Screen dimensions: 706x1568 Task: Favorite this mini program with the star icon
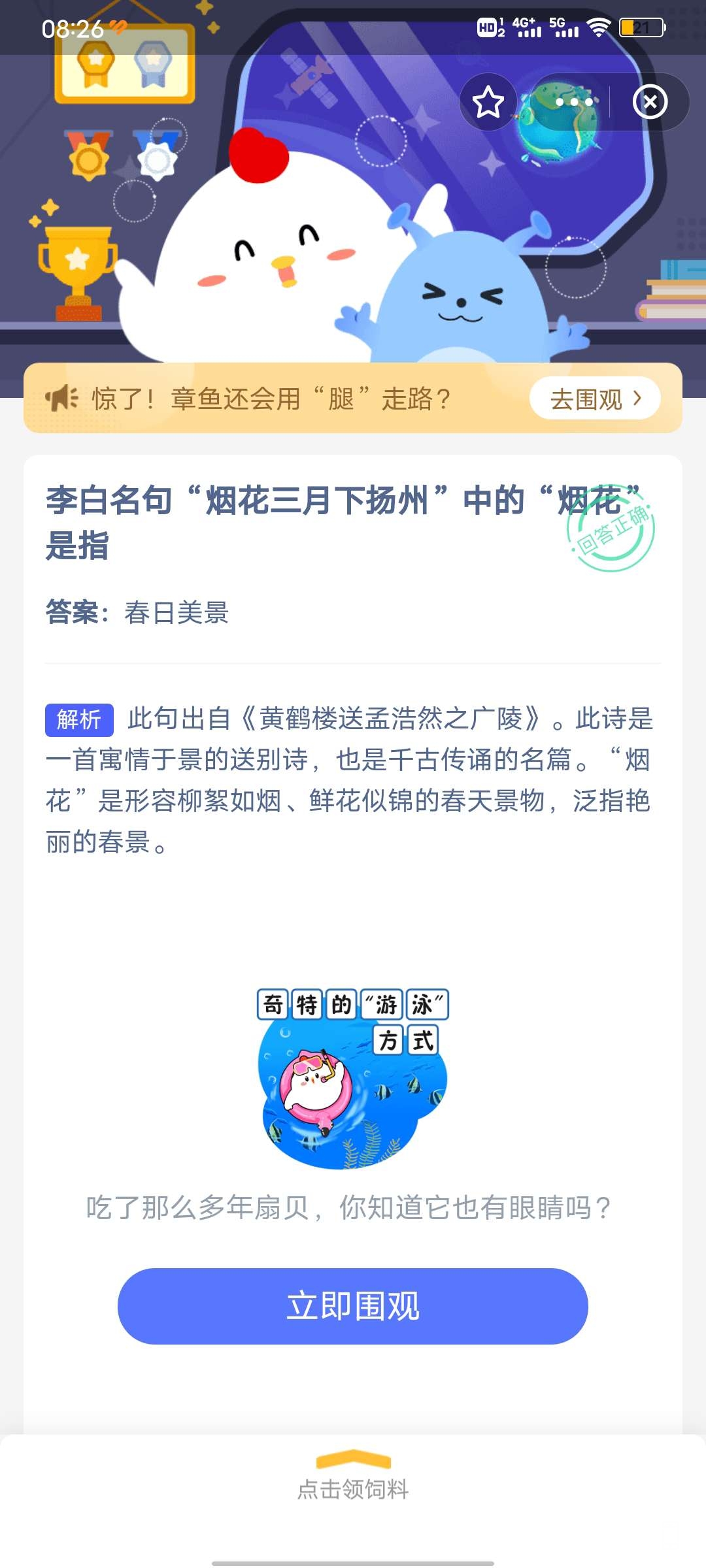coord(488,103)
